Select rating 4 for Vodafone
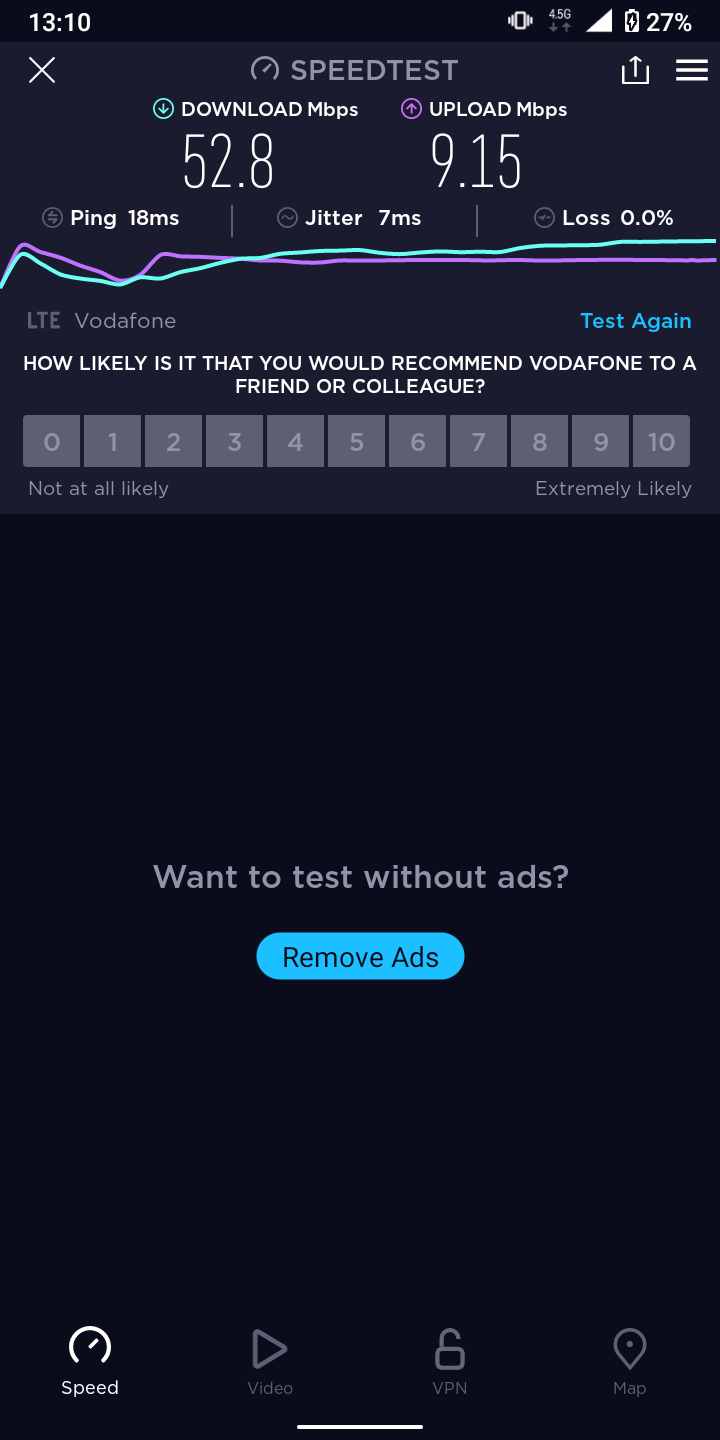720x1440 pixels. pyautogui.click(x=296, y=442)
